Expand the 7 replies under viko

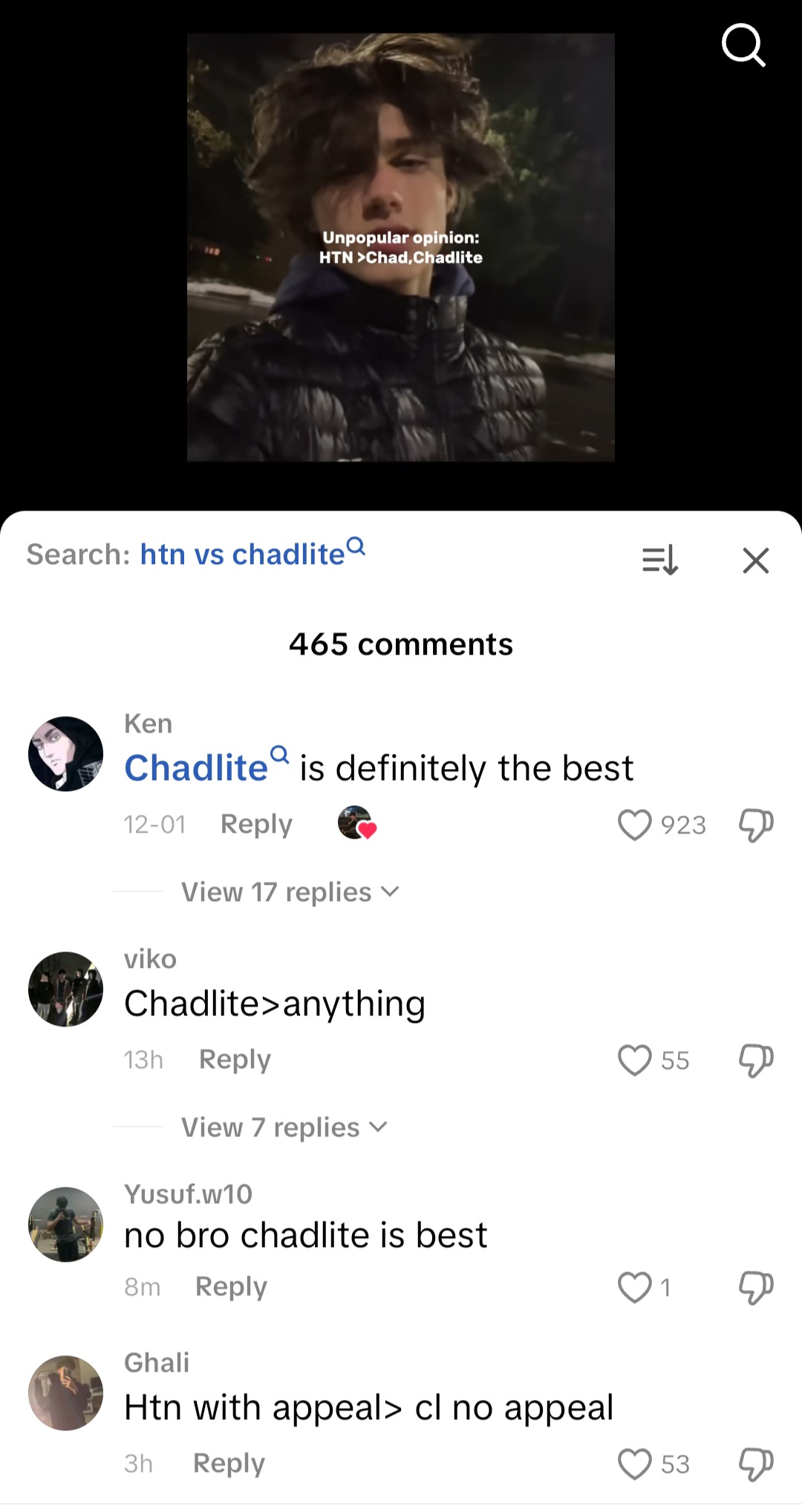284,1127
